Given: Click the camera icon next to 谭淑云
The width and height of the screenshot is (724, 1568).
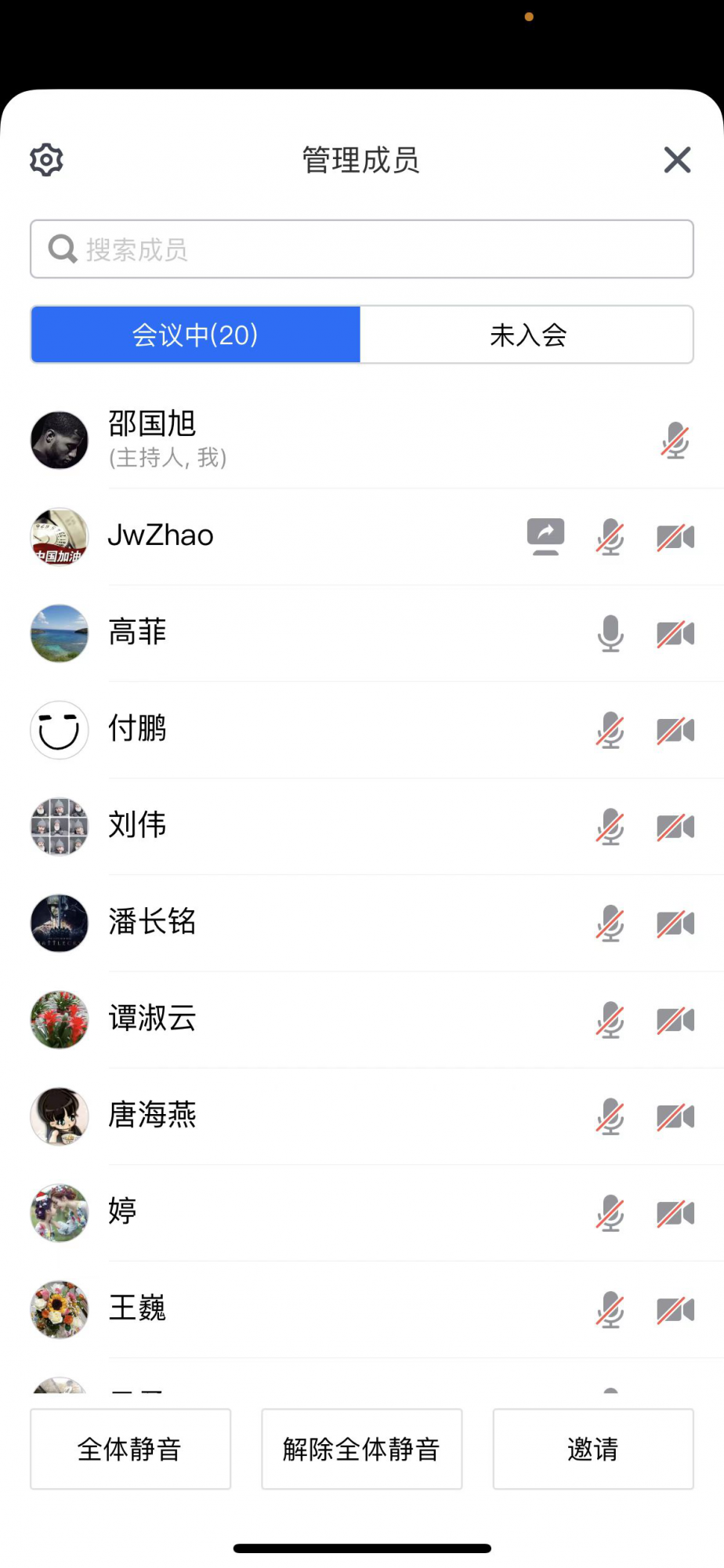Looking at the screenshot, I should tap(675, 1020).
